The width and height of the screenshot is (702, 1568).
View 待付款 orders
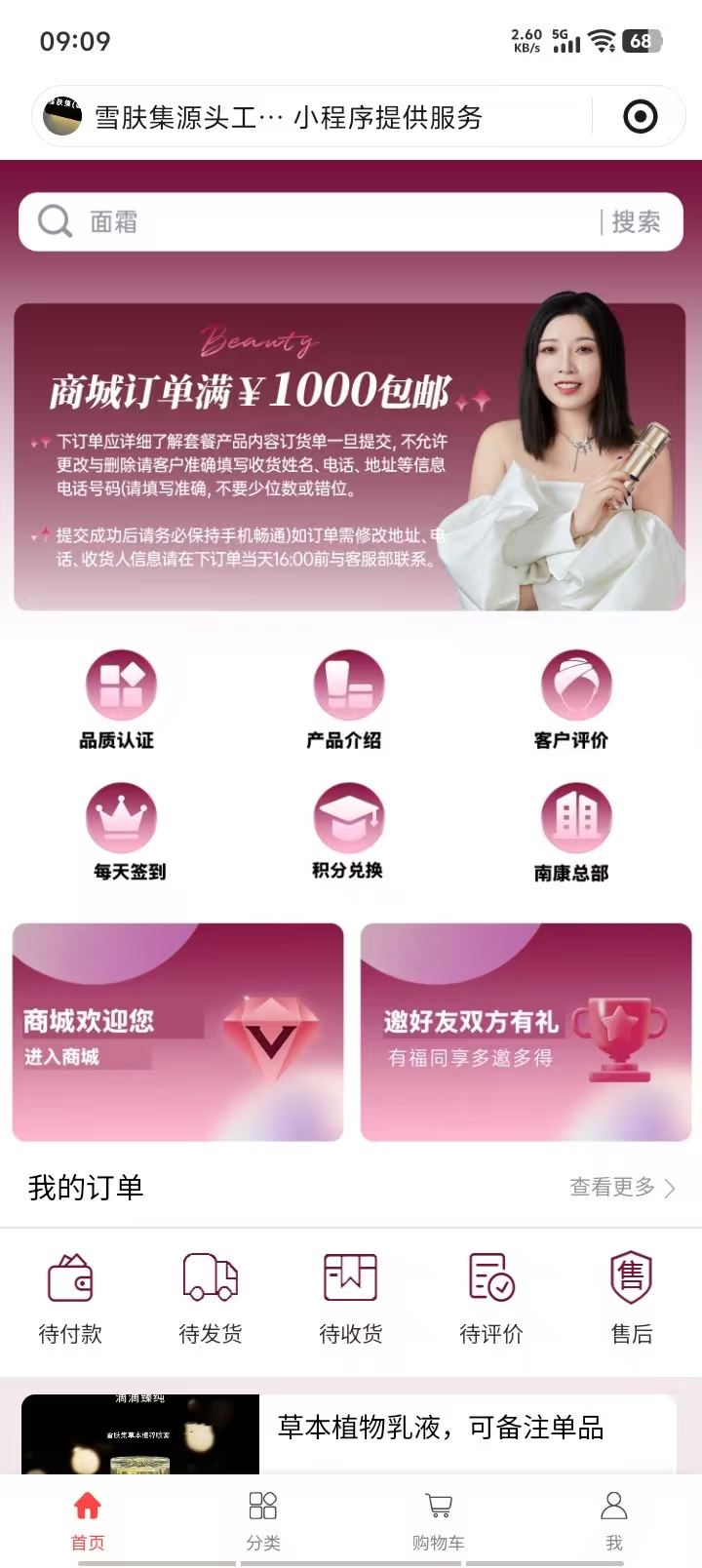70,1298
